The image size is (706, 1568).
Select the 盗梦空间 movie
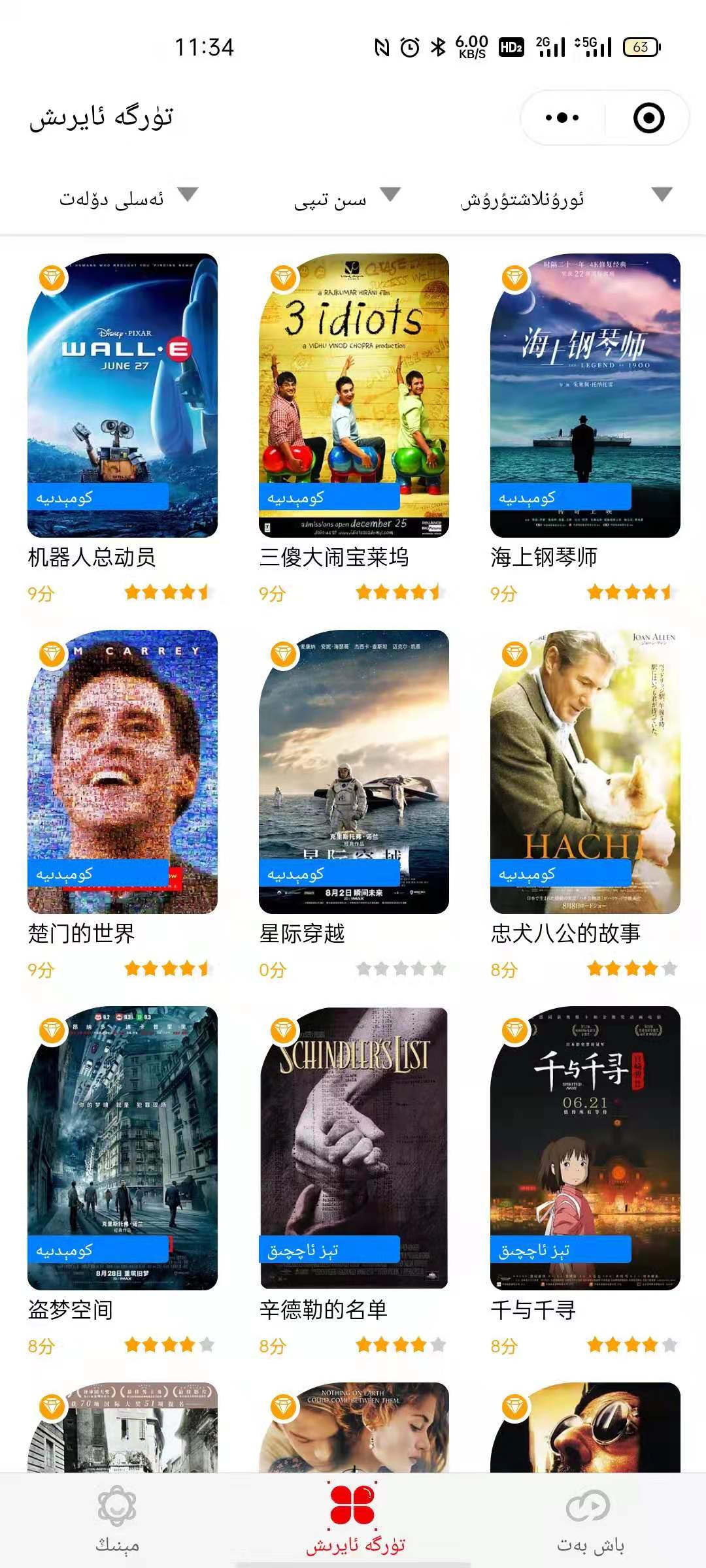pos(122,1148)
